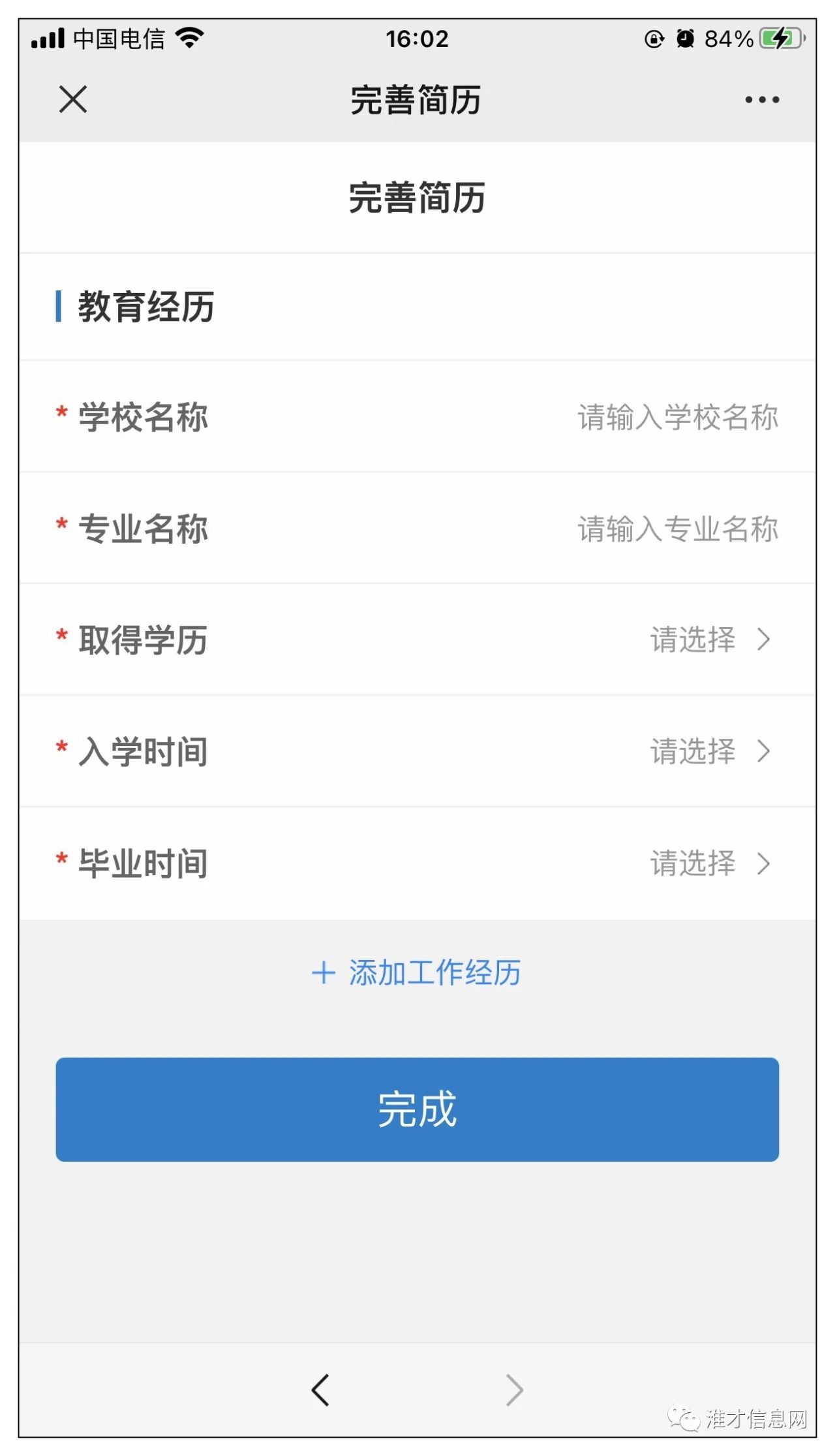This screenshot has height=1456, width=835.
Task: Select 入学时间 date
Action: (417, 751)
